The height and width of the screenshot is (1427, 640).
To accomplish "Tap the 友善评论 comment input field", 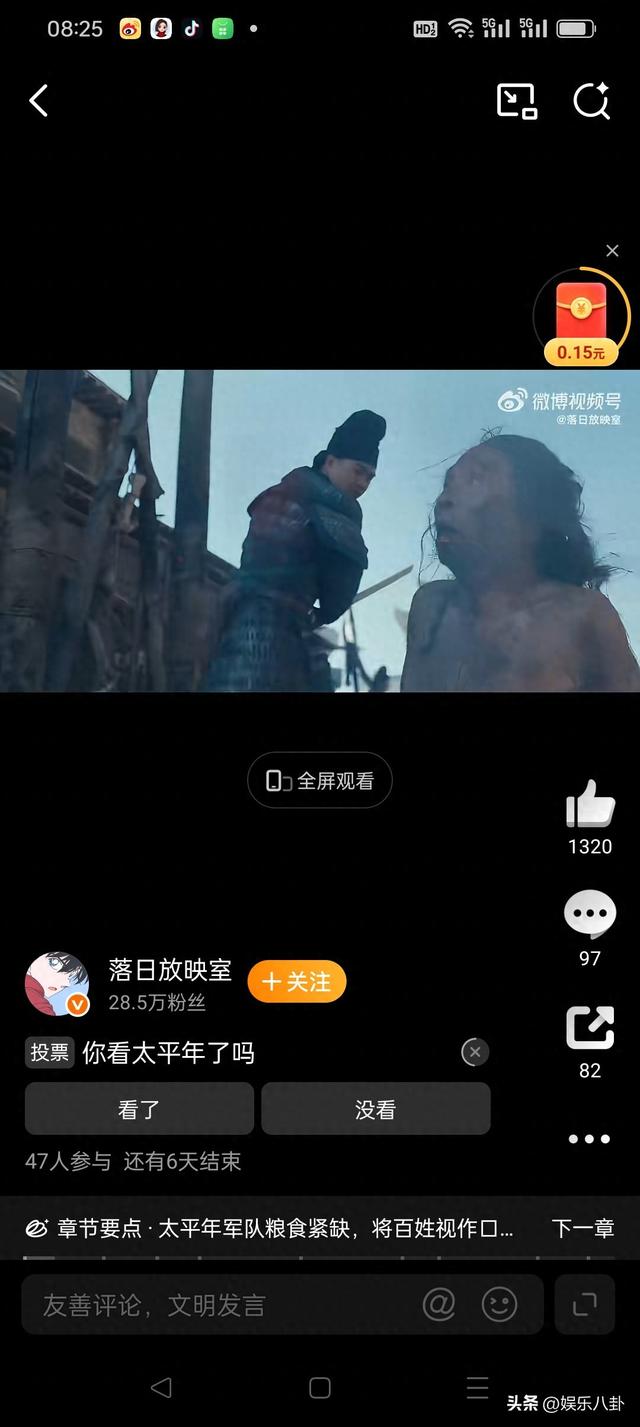I will (x=220, y=1305).
